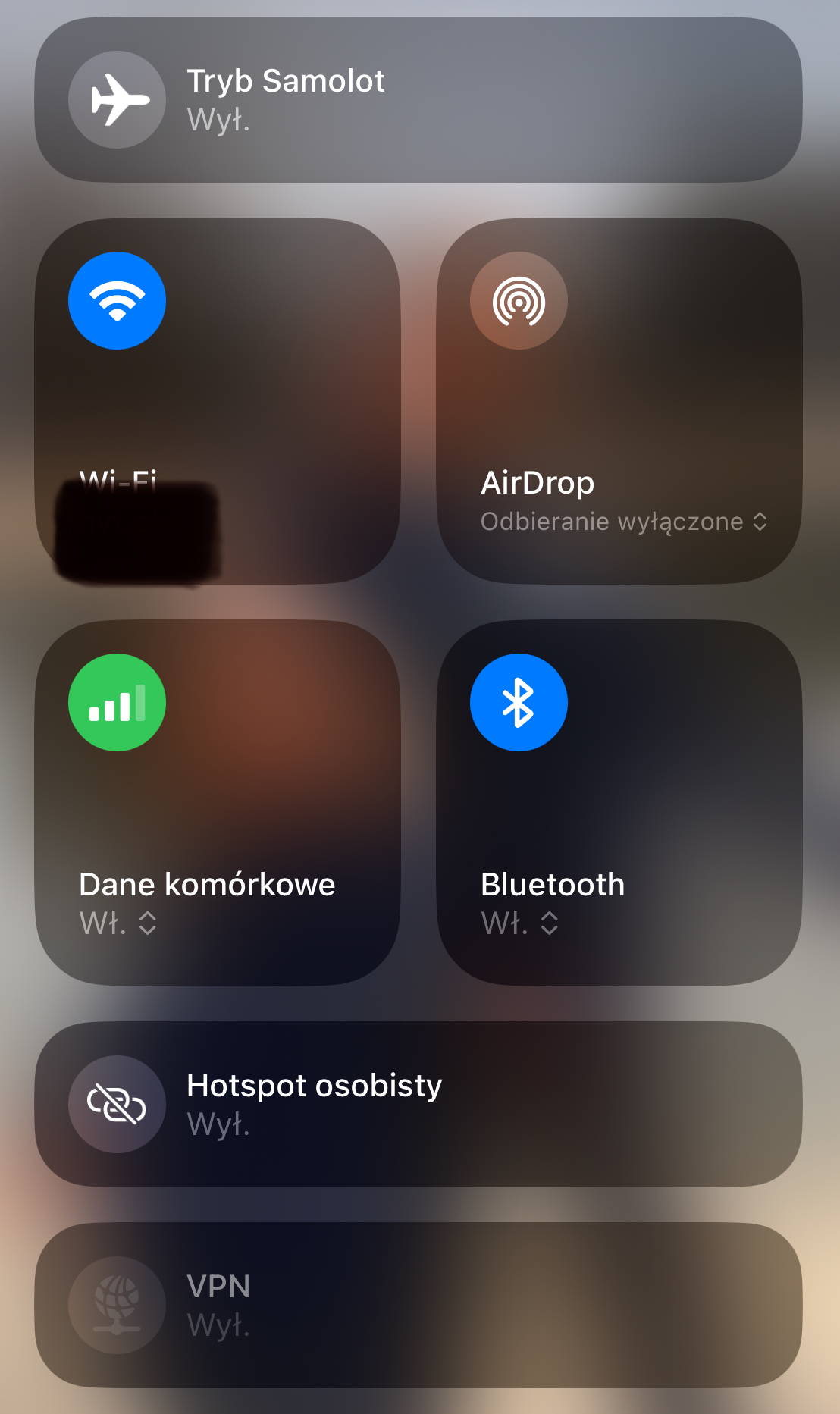Expand the Bluetooth device options
The height and width of the screenshot is (1414, 840).
[x=550, y=923]
